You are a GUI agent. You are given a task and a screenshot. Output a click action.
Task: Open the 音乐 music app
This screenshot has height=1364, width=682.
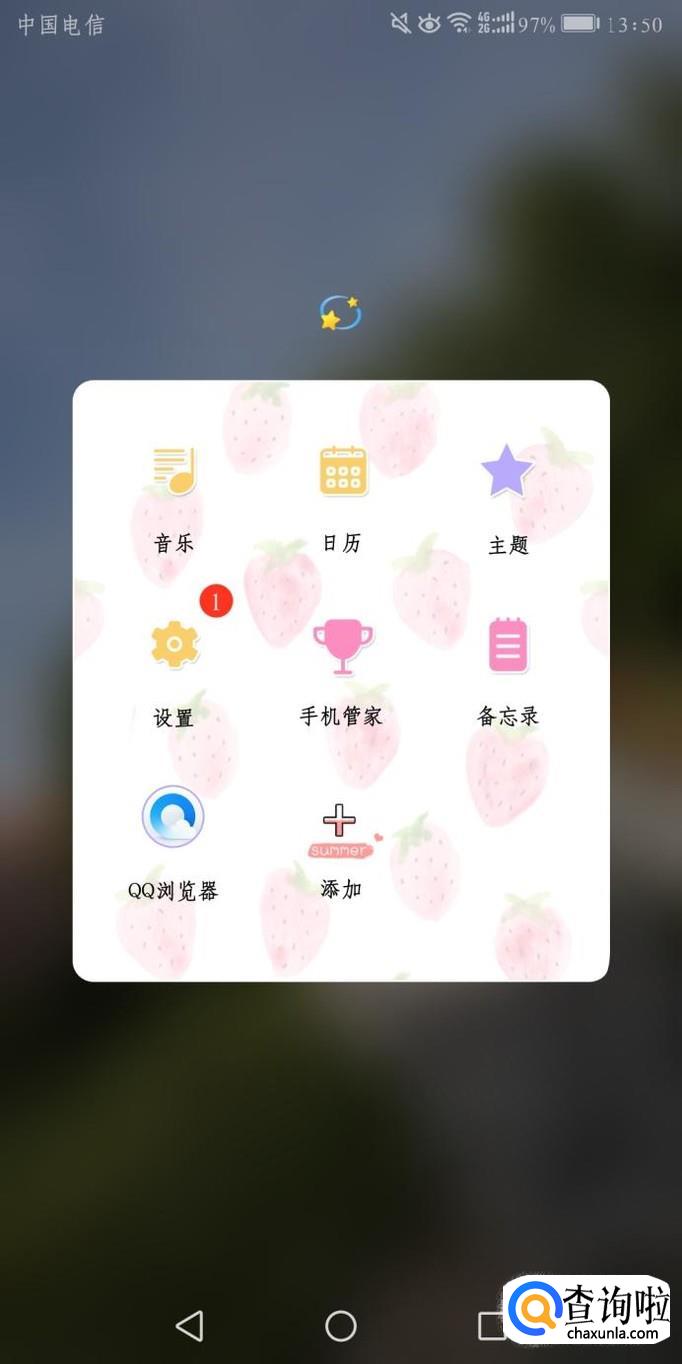[x=175, y=473]
